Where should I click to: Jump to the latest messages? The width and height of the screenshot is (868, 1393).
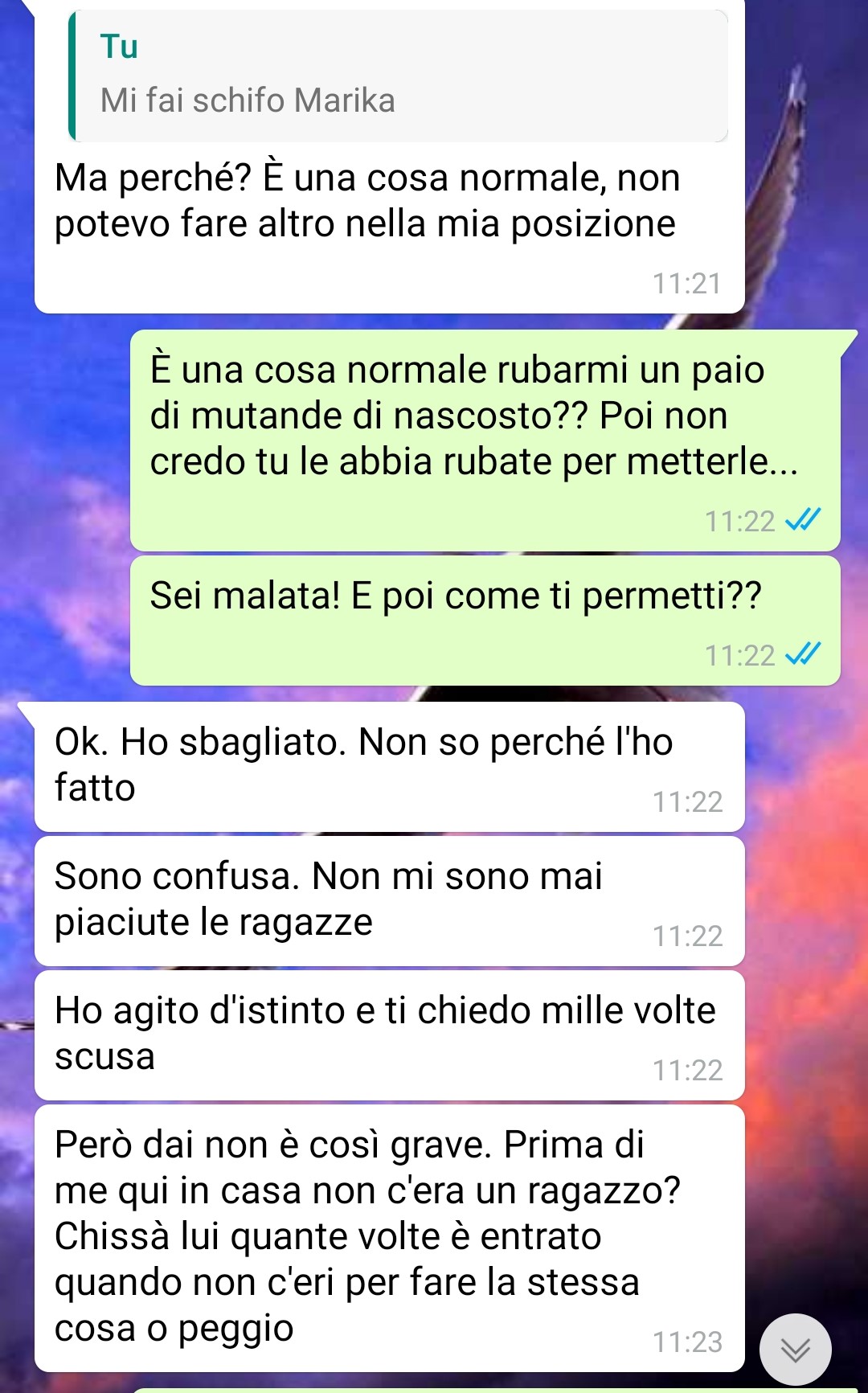tap(795, 1350)
